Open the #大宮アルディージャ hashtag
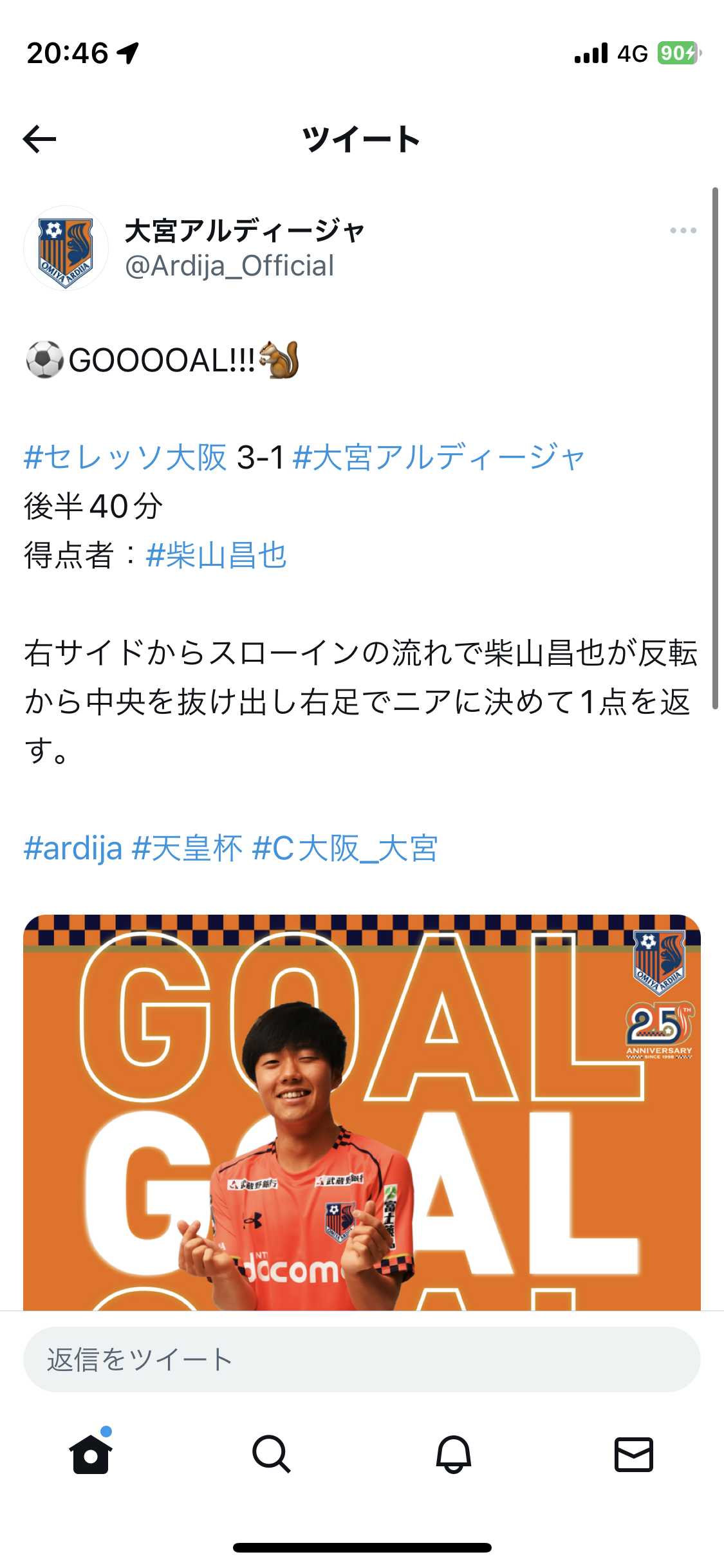Screen dimensions: 724x1568 439,458
